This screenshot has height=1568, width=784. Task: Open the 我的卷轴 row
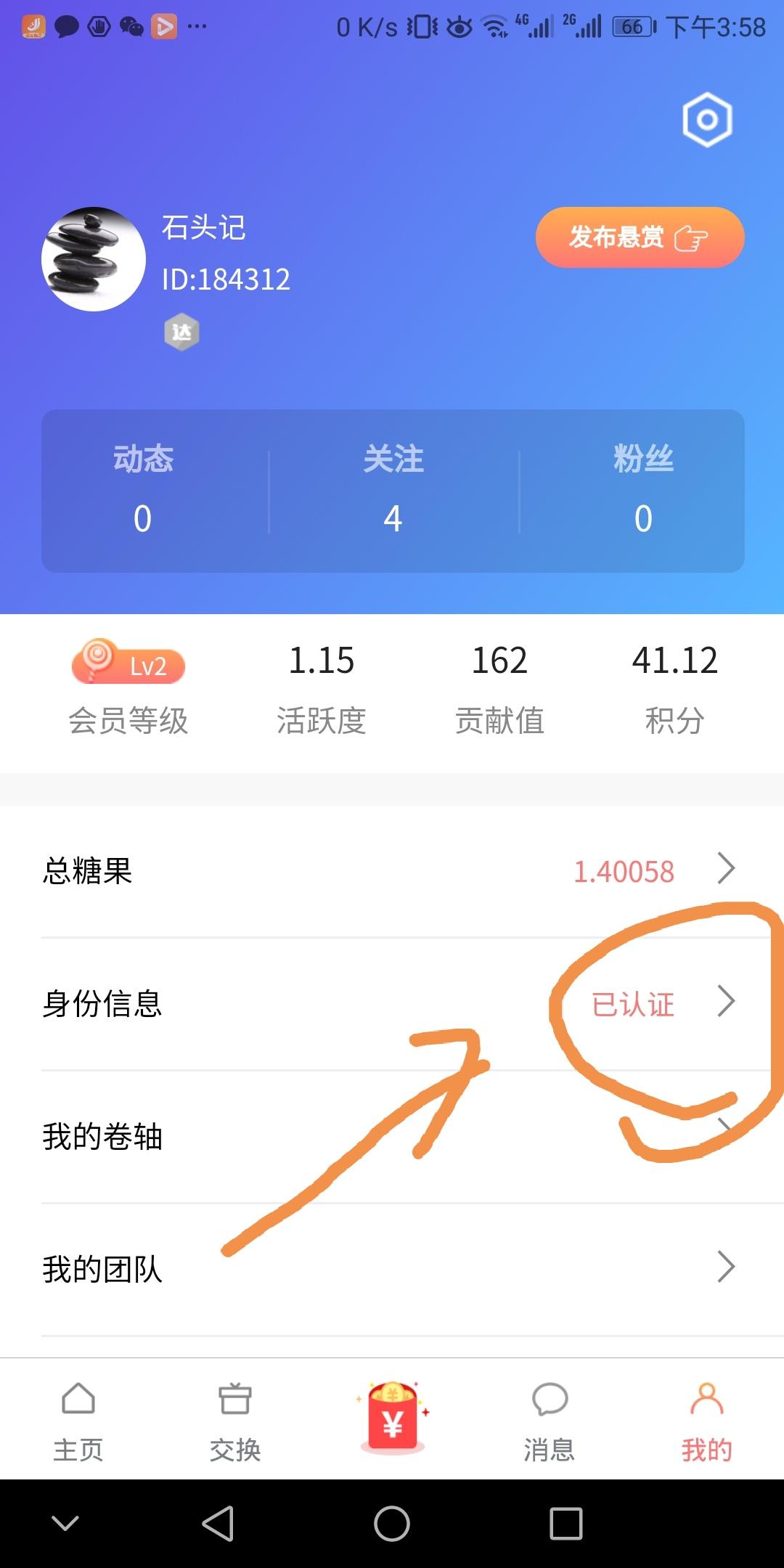tap(392, 1136)
